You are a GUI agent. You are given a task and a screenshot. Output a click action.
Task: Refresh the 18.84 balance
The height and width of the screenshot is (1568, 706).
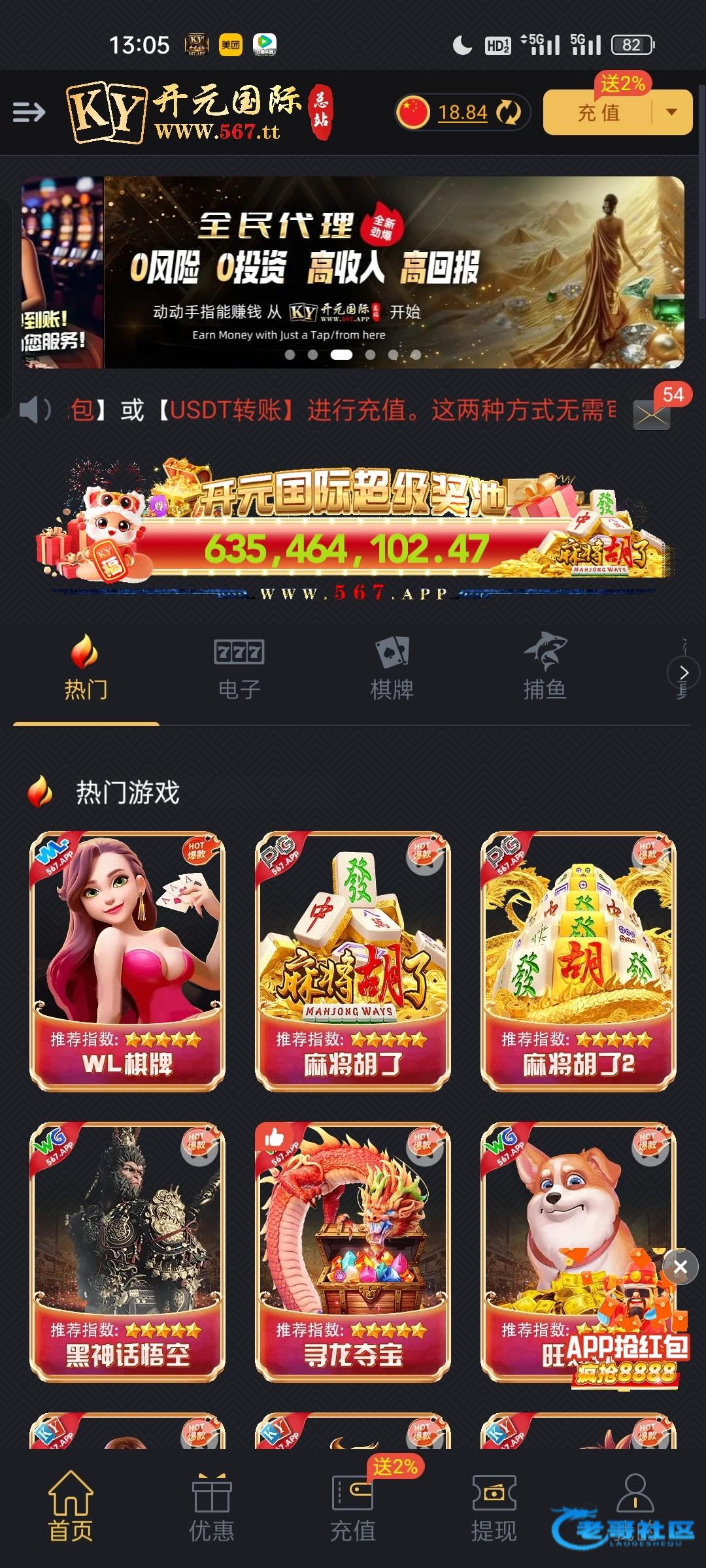[x=508, y=112]
